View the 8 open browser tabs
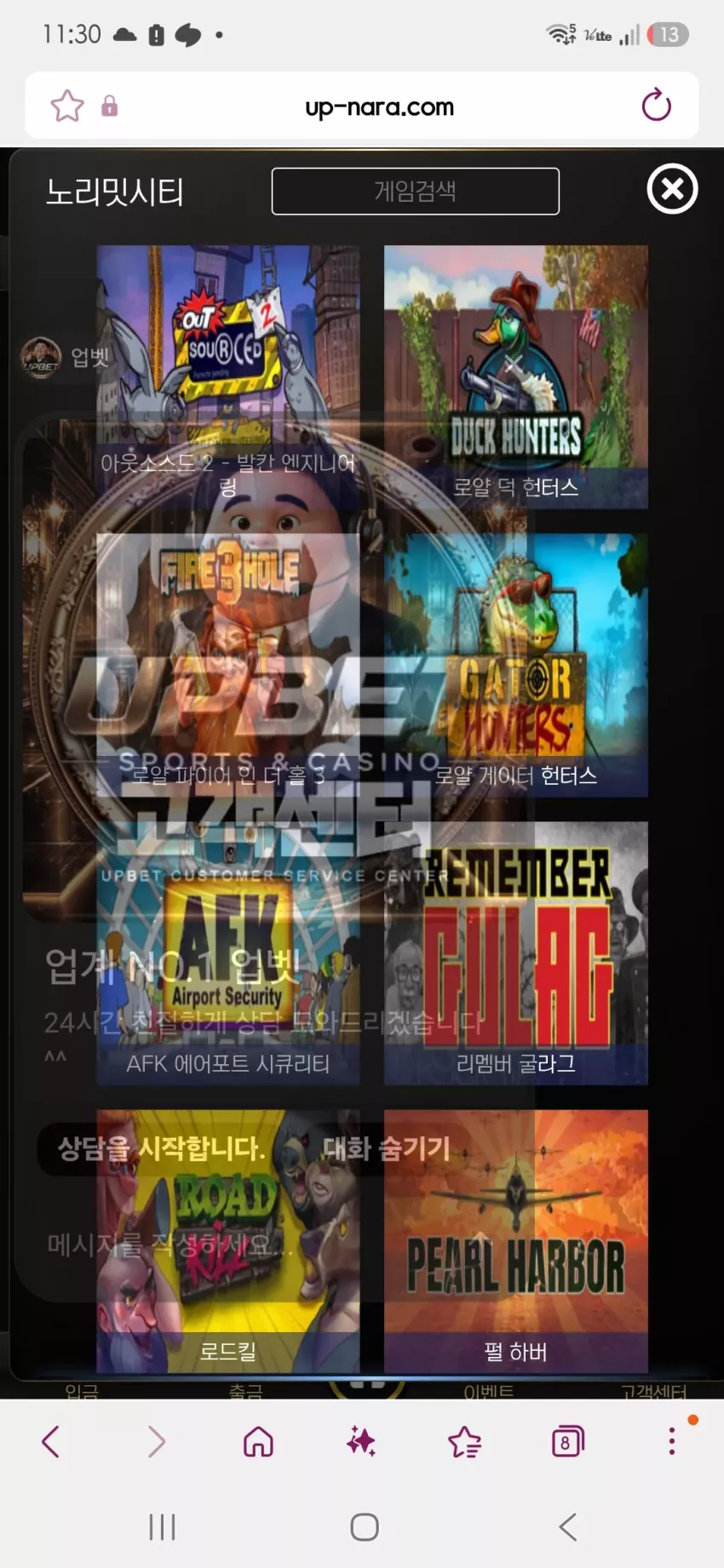 567,1442
